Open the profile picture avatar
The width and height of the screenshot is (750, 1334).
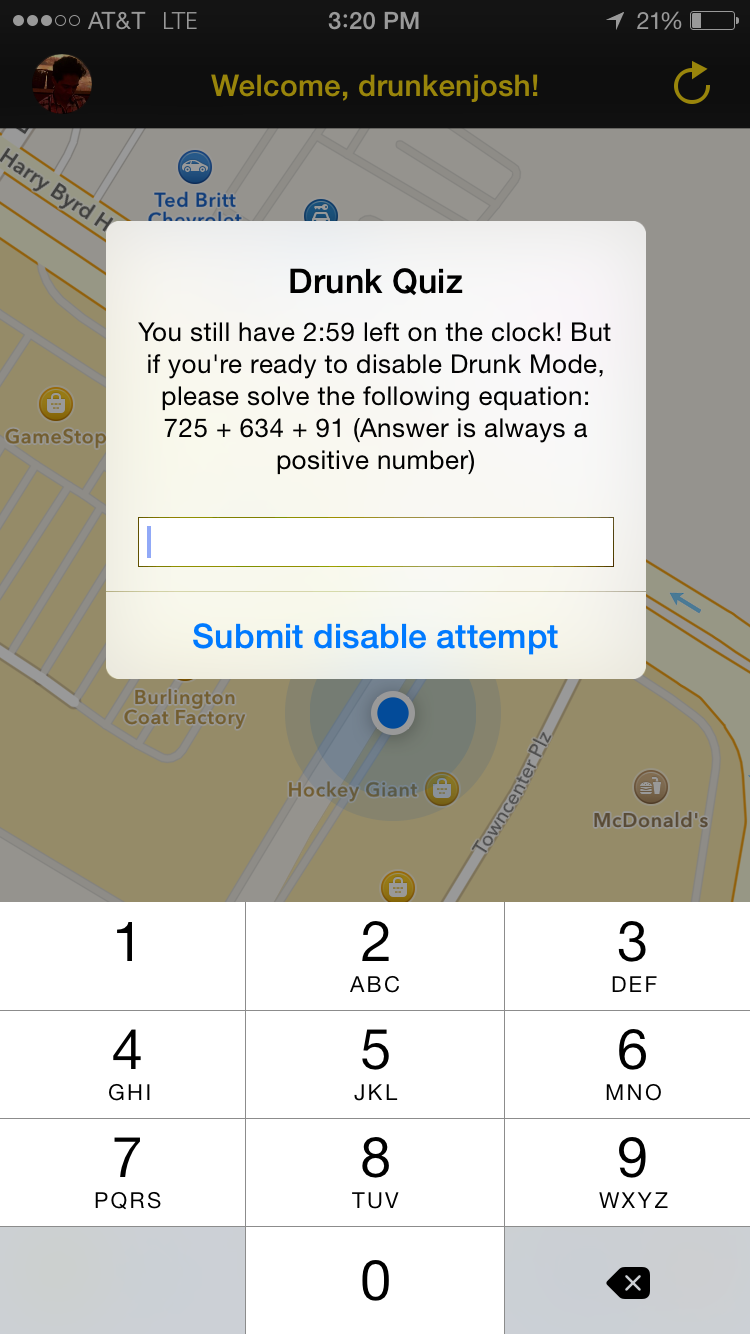coord(63,85)
